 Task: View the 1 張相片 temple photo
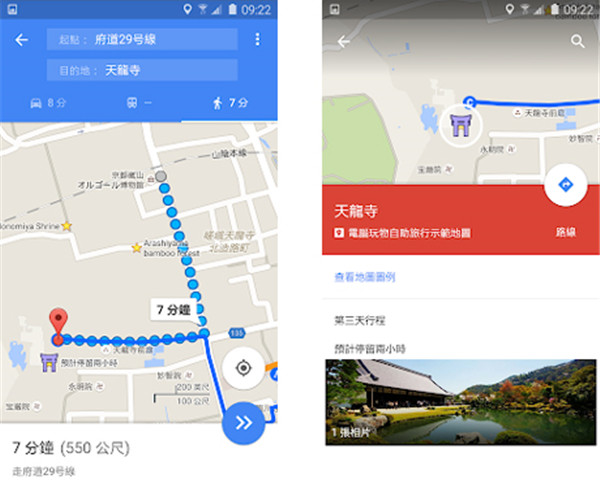[460, 402]
